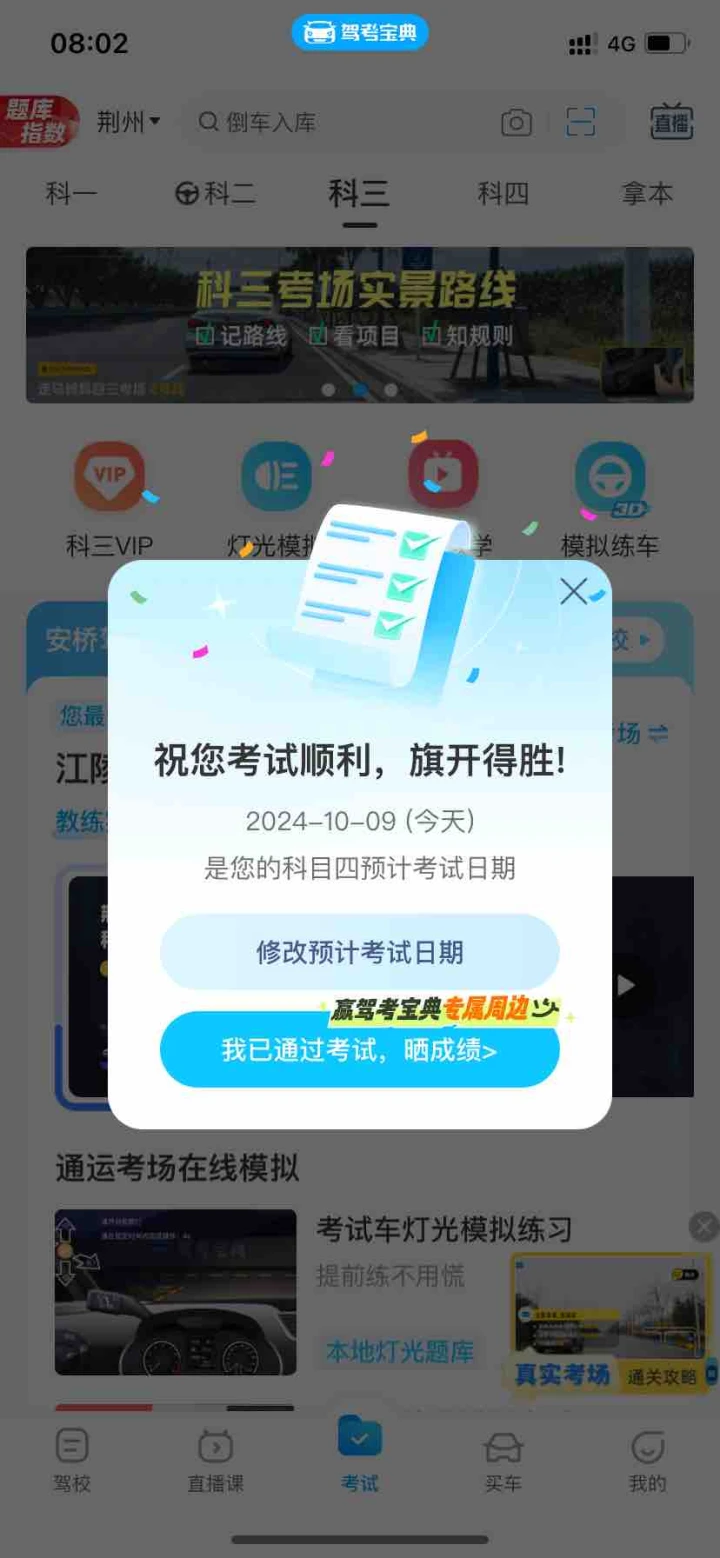
Task: Open the 科三考场实景路线 banner
Action: 360,325
